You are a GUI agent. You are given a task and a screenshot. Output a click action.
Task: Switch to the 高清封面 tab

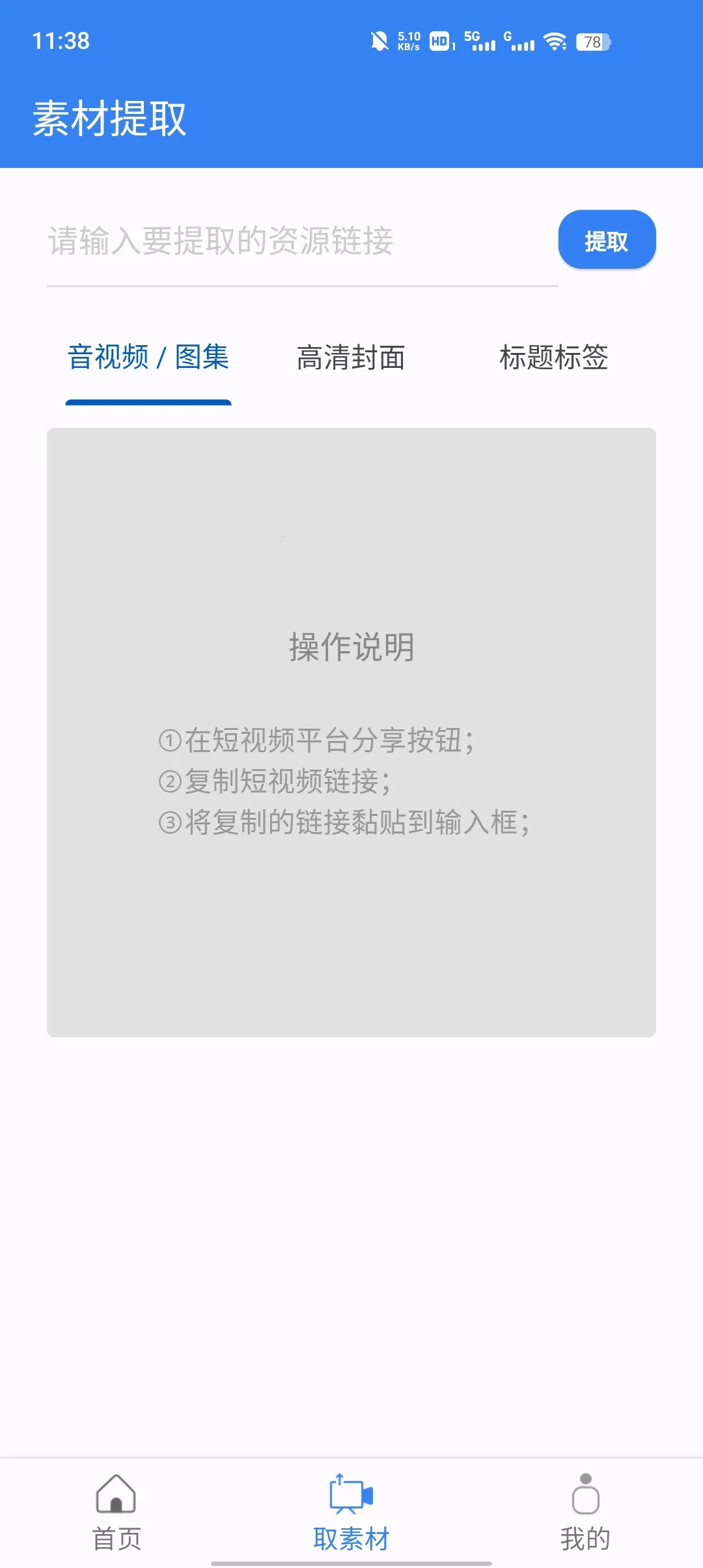(x=351, y=357)
